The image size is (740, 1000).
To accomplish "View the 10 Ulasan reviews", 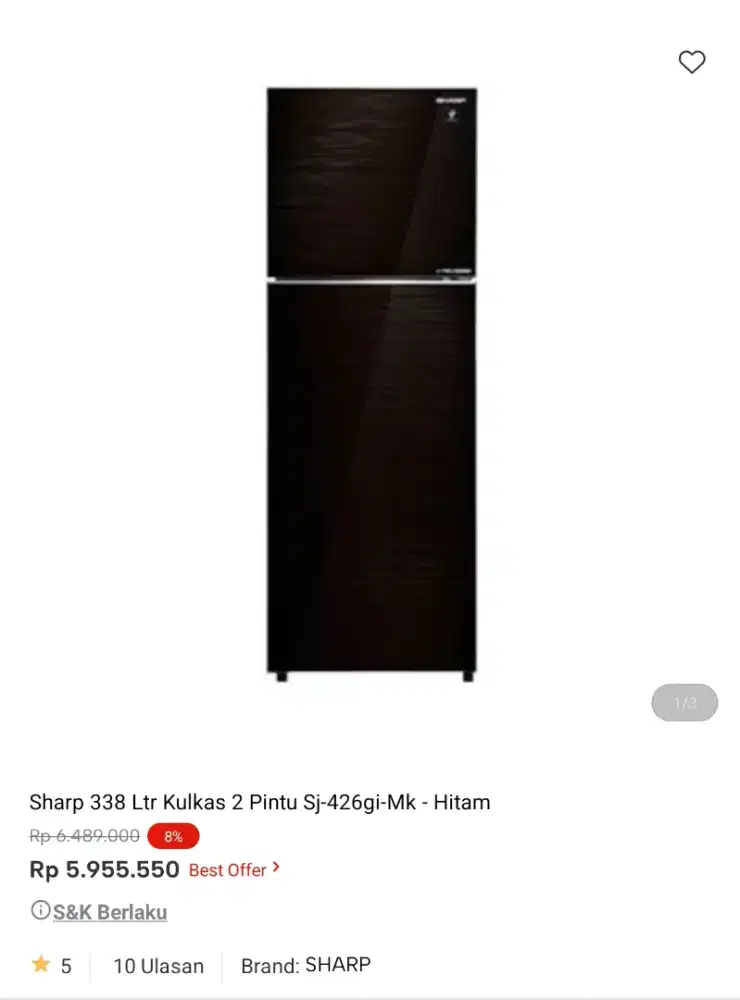I will coord(158,966).
